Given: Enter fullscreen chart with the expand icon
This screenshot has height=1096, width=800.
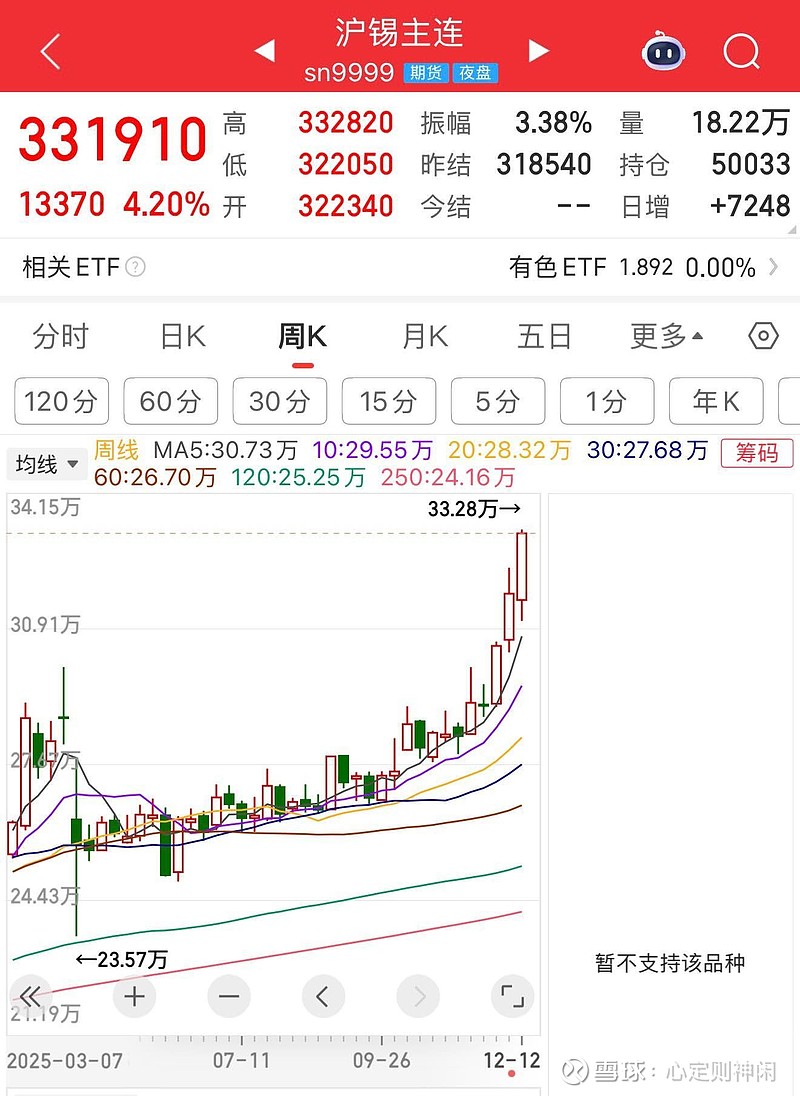Looking at the screenshot, I should pos(512,996).
